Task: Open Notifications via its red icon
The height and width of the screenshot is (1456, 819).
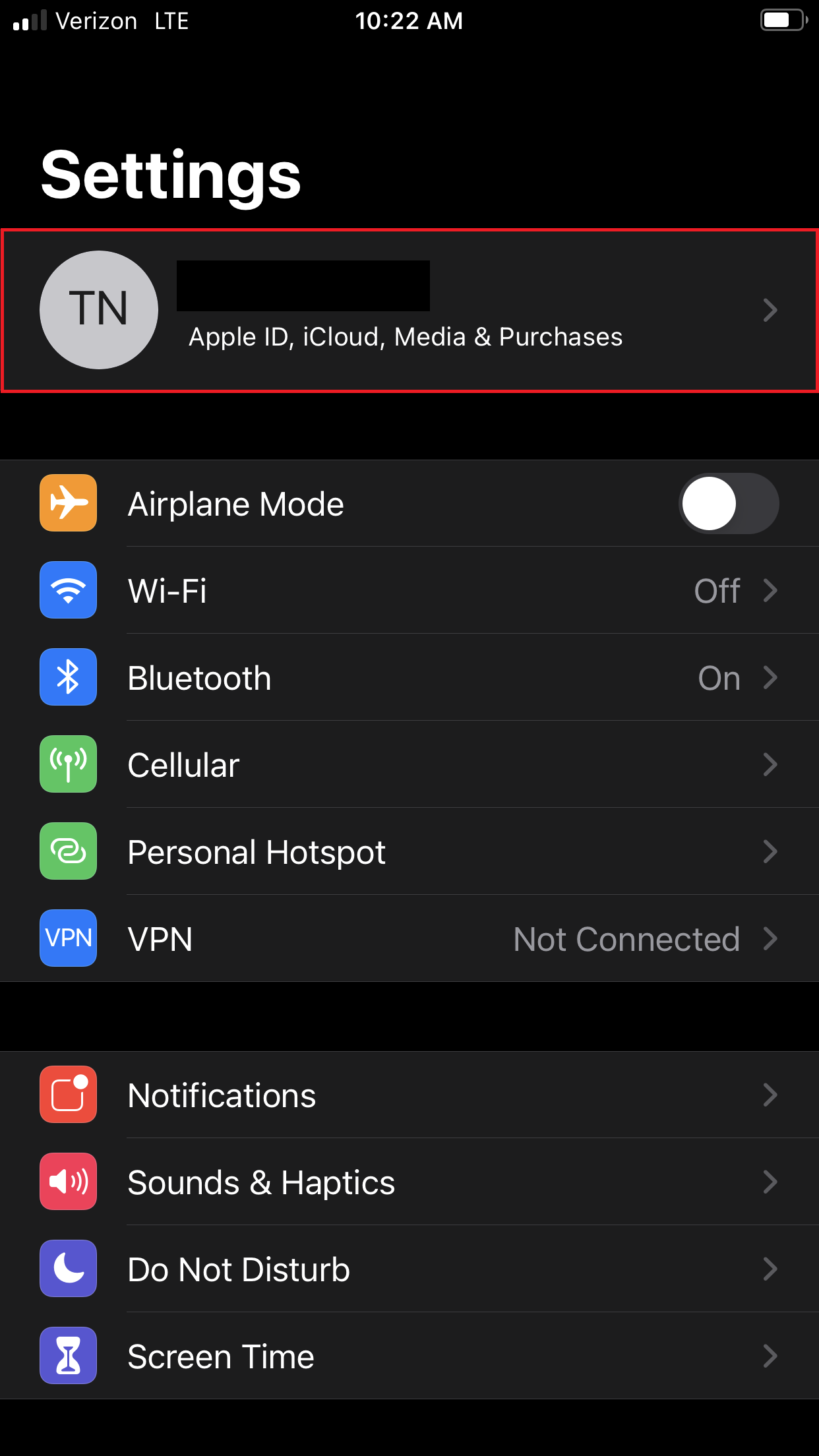Action: pyautogui.click(x=68, y=1095)
